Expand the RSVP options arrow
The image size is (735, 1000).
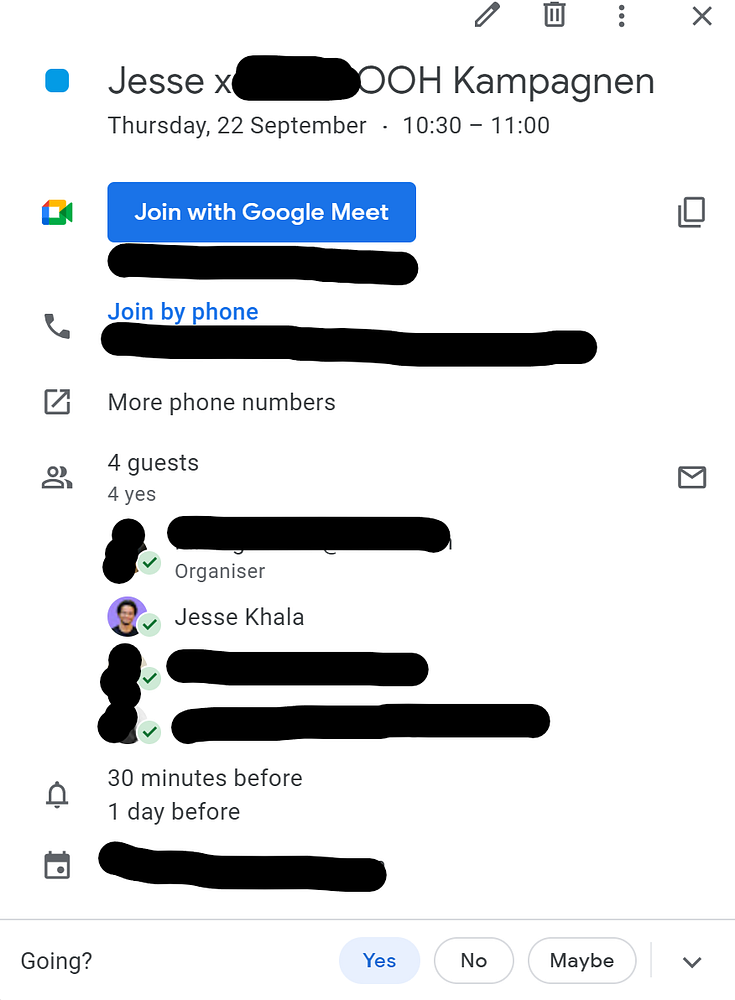tap(692, 962)
